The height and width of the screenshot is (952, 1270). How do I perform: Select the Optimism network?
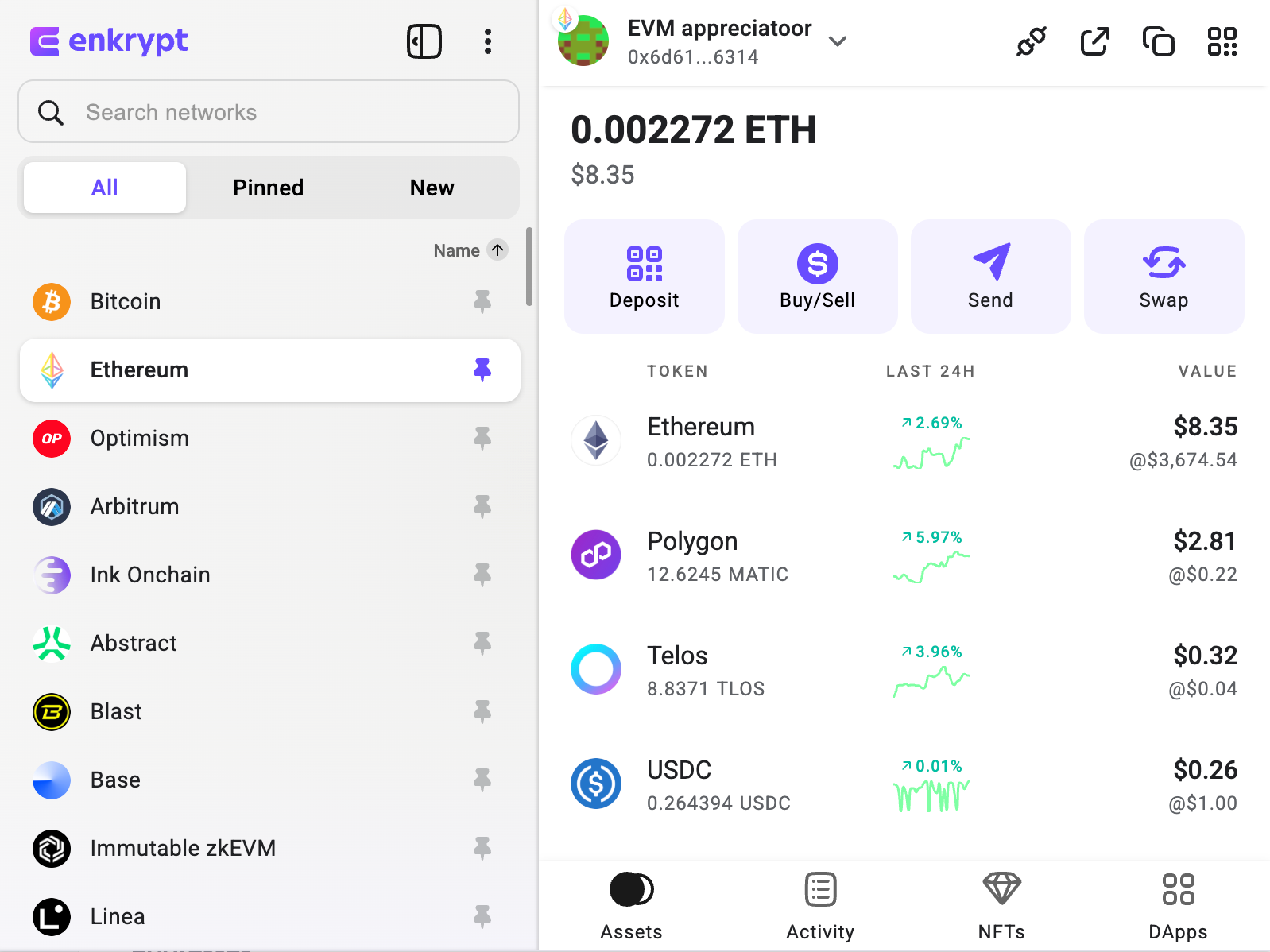point(140,439)
